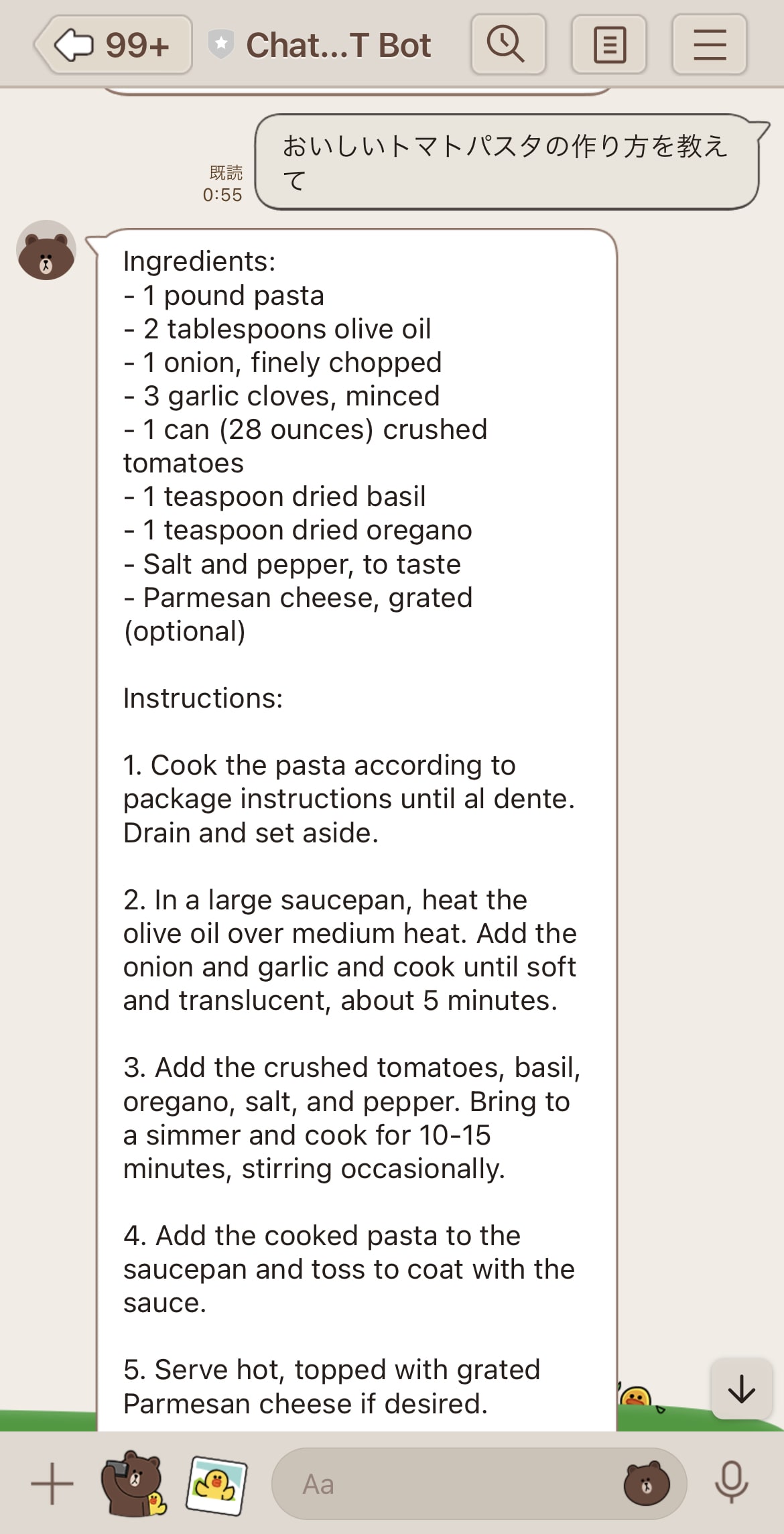This screenshot has height=1534, width=784.
Task: Open the sticker and emoji picker
Action: click(646, 1484)
